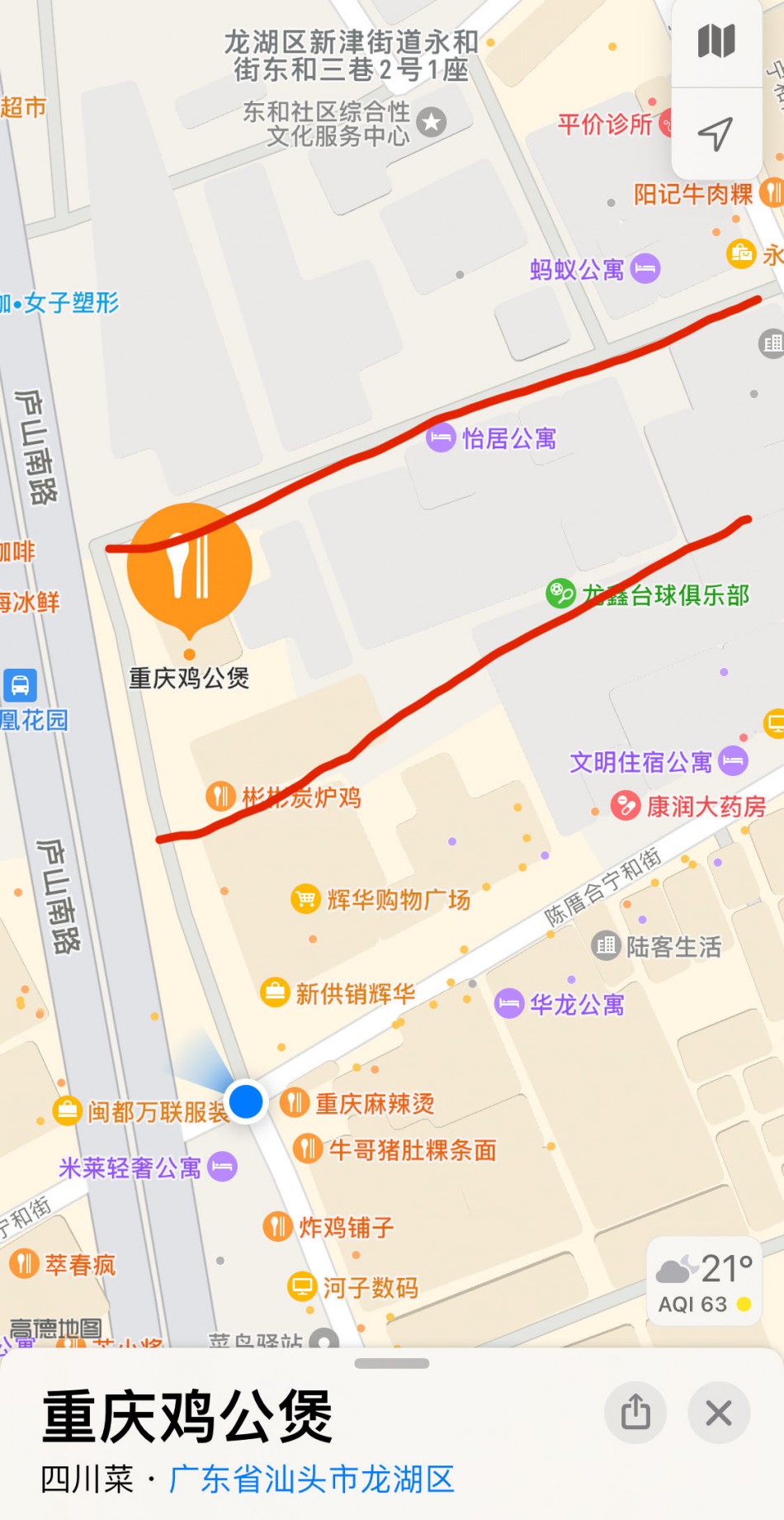Tap the 文明住宿公寓 hotel marker
This screenshot has width=784, height=1520.
(733, 760)
